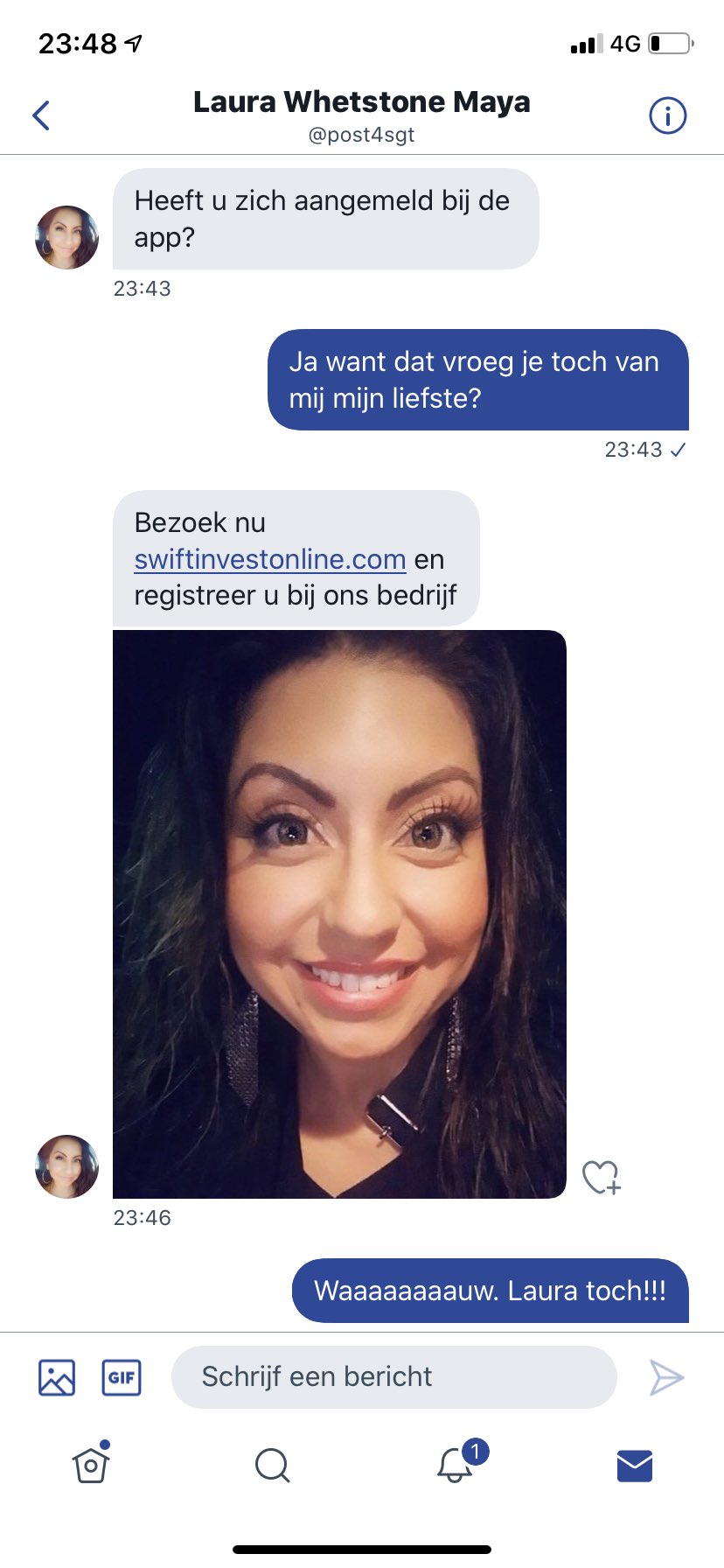Open conversation info
Image resolution: width=724 pixels, height=1568 pixels.
tap(667, 115)
